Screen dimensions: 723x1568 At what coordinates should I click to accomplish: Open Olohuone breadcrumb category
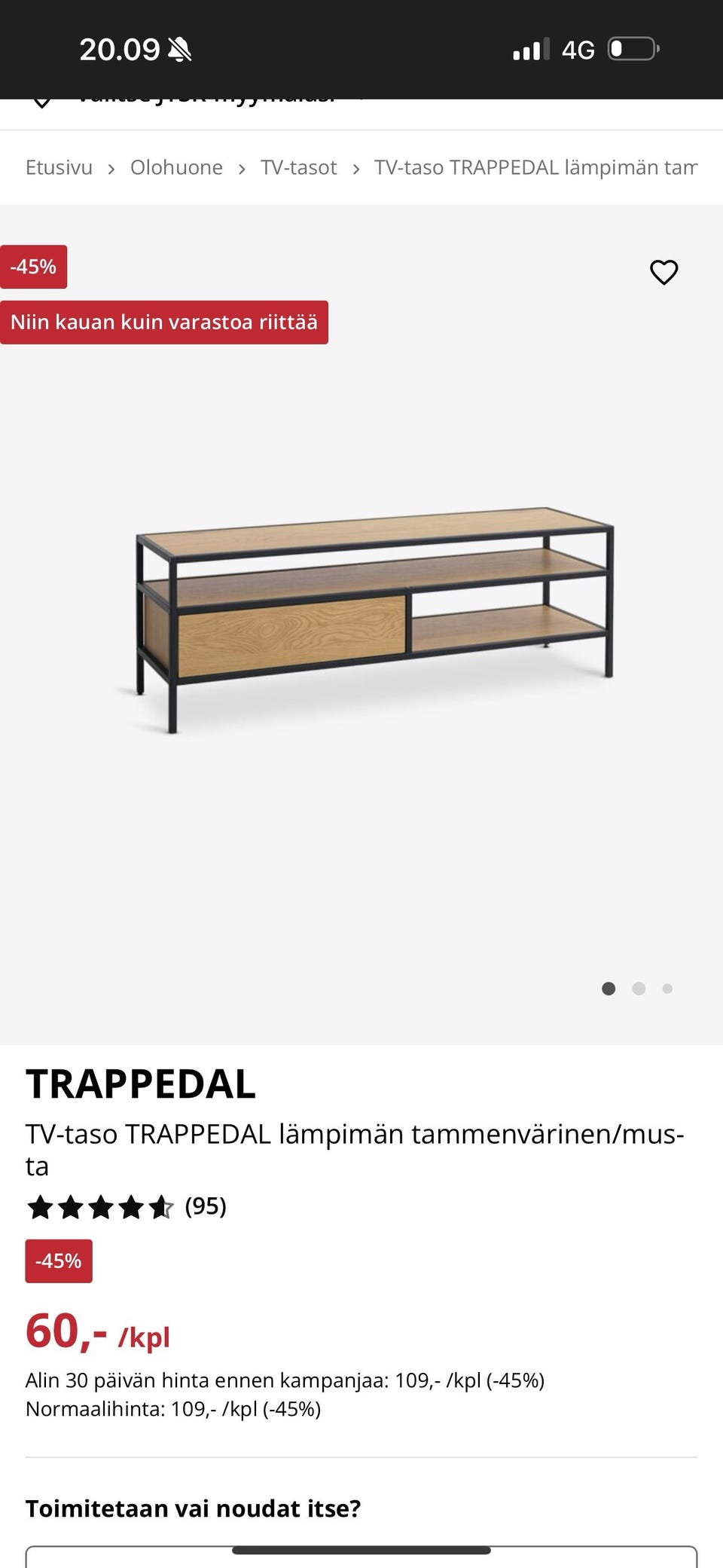coord(176,167)
